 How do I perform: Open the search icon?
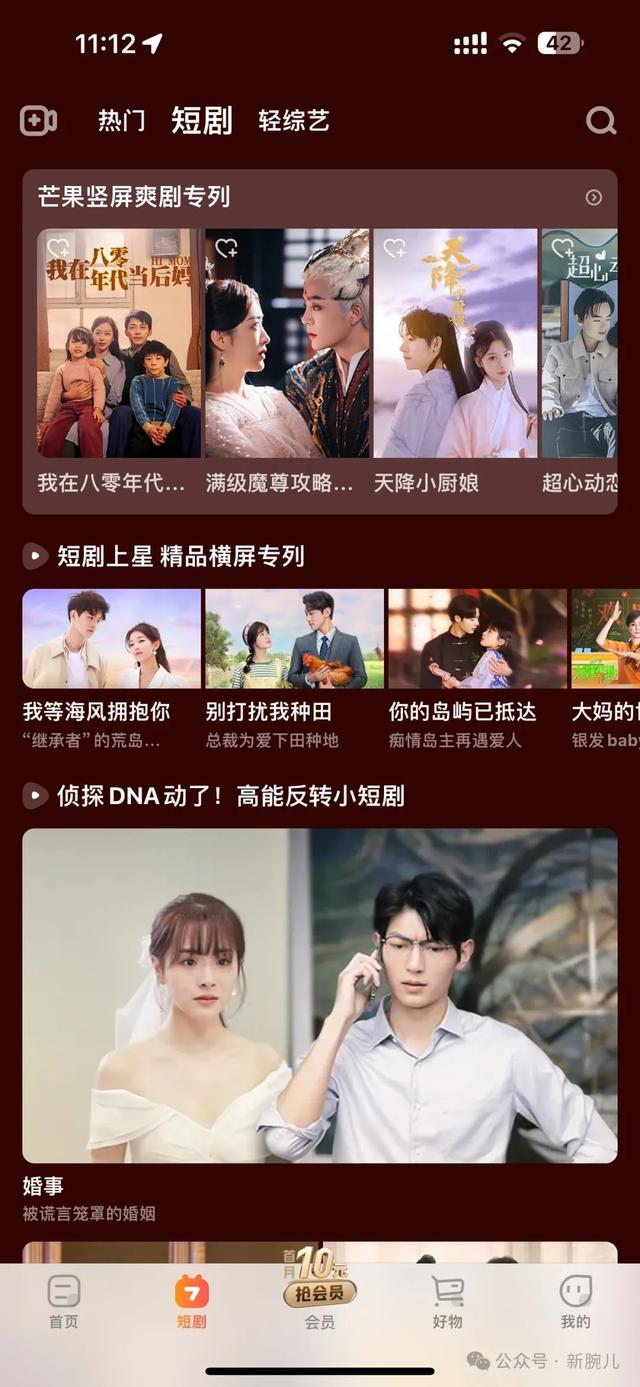coord(600,121)
